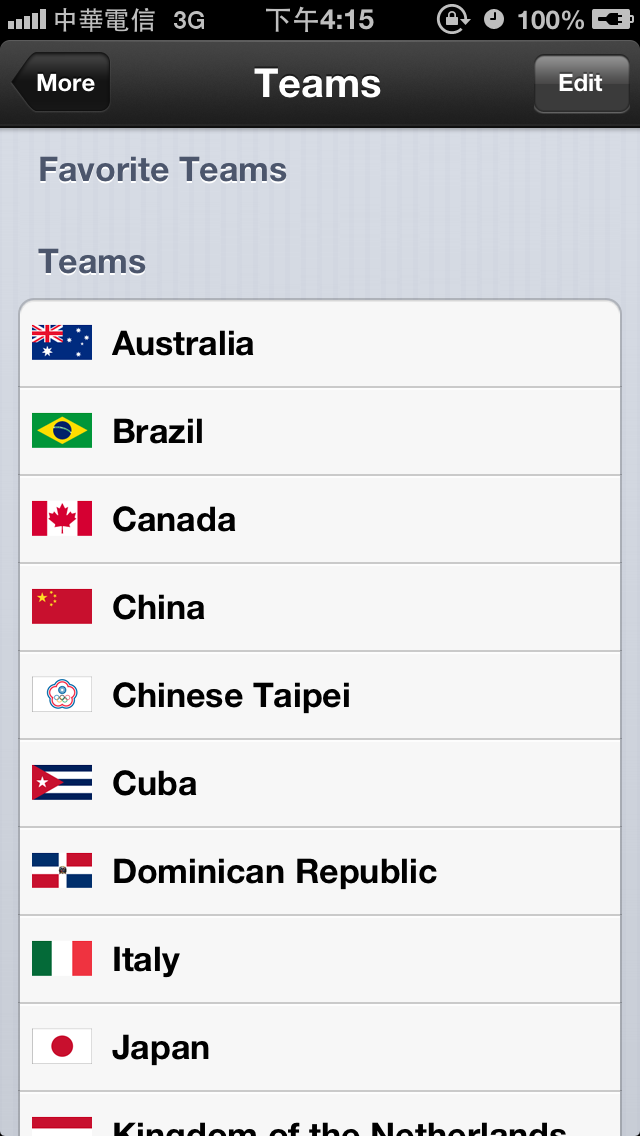Open the Australia team
640x1136 pixels.
pyautogui.click(x=320, y=343)
